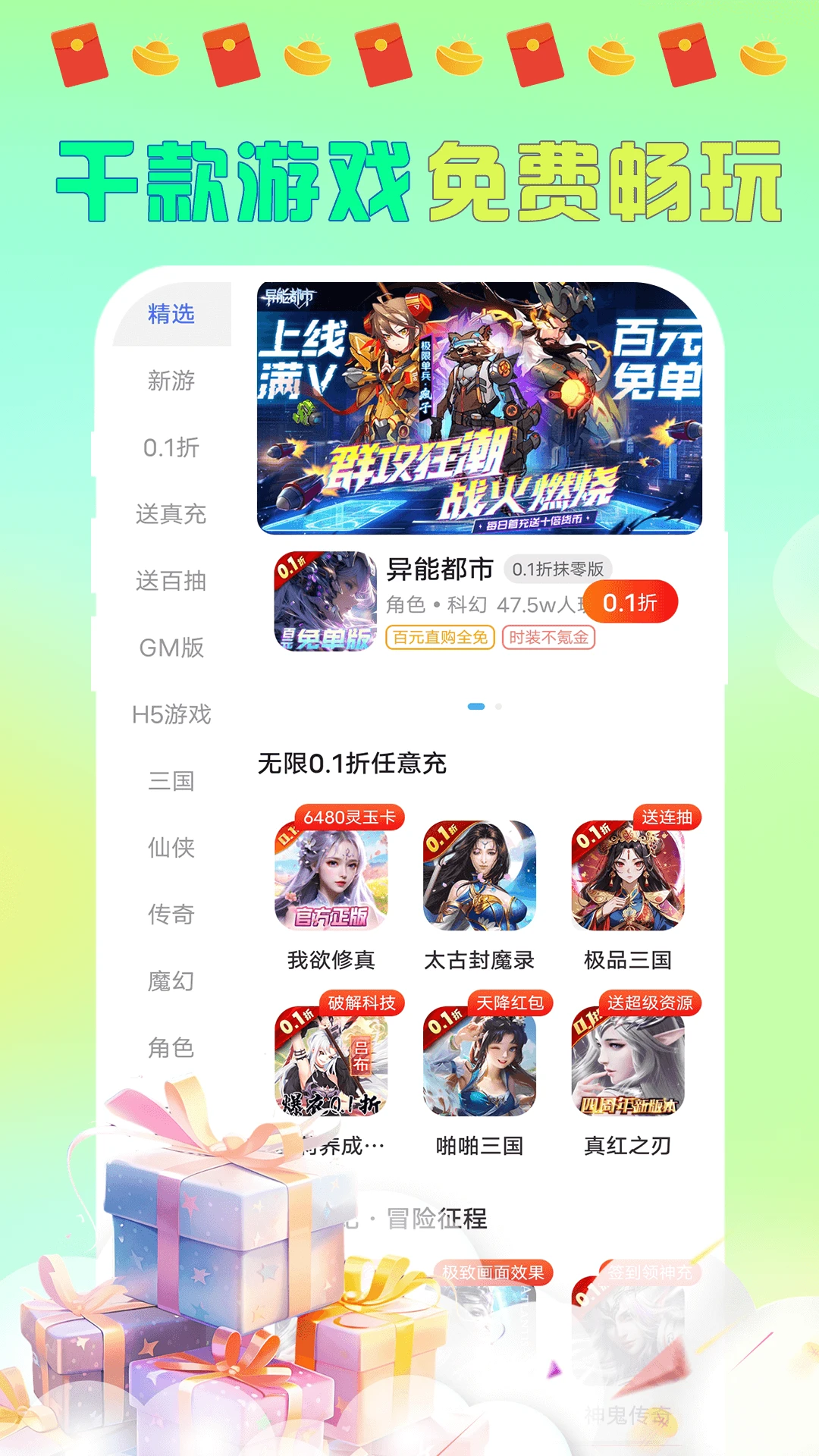Open the H5游戏 category
This screenshot has width=819, height=1456.
point(171,714)
